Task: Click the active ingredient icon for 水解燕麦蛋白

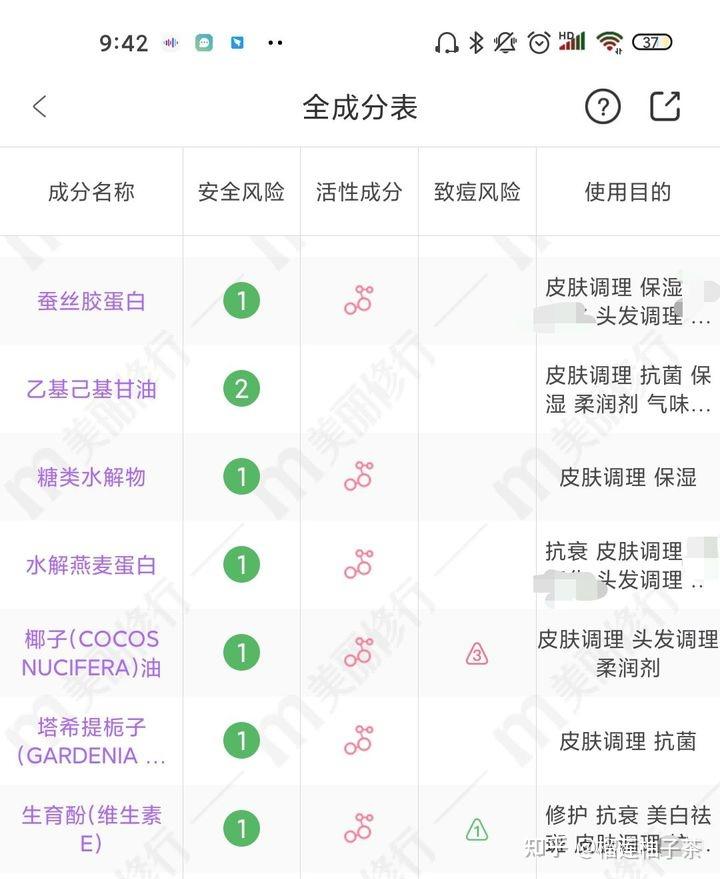Action: click(x=358, y=565)
